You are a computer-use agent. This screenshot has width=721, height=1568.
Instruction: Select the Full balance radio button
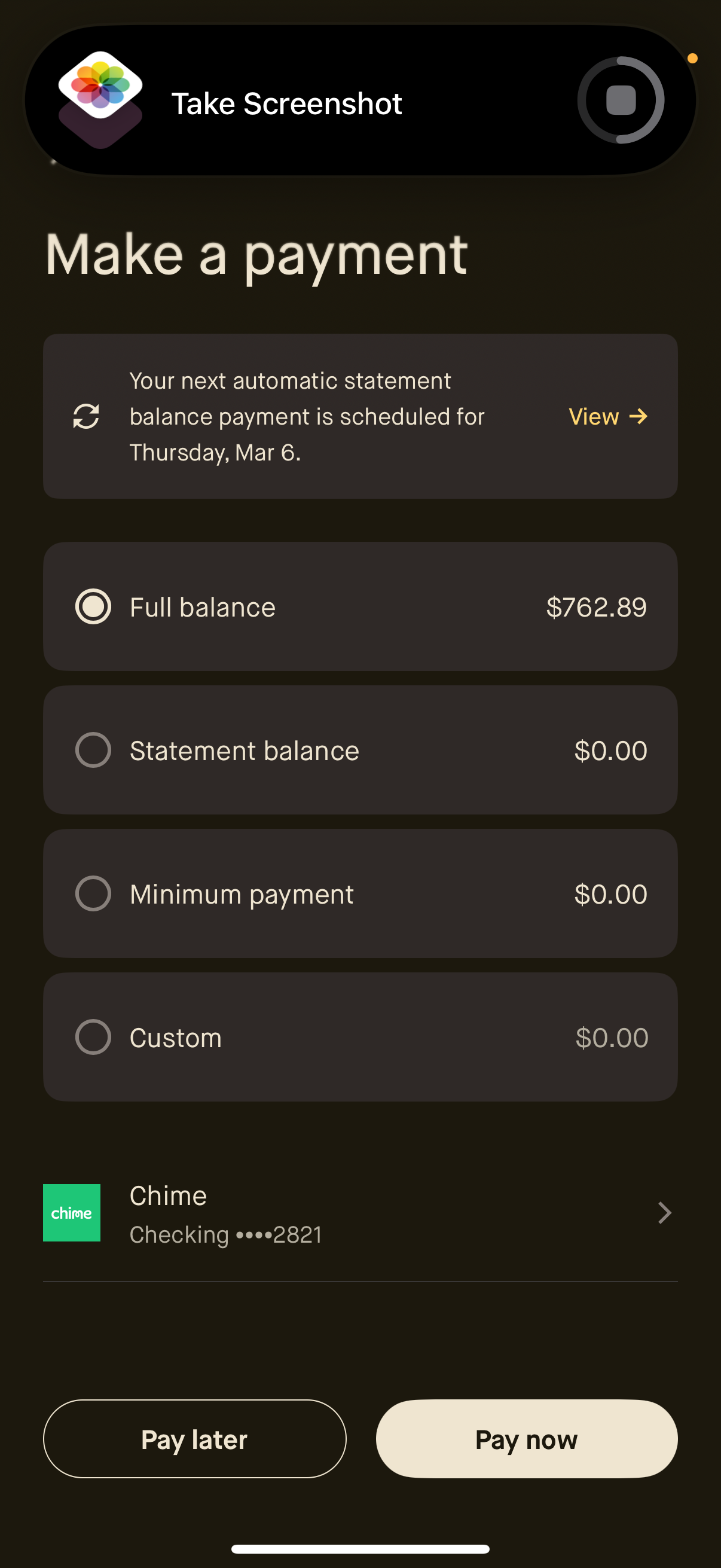tap(93, 606)
